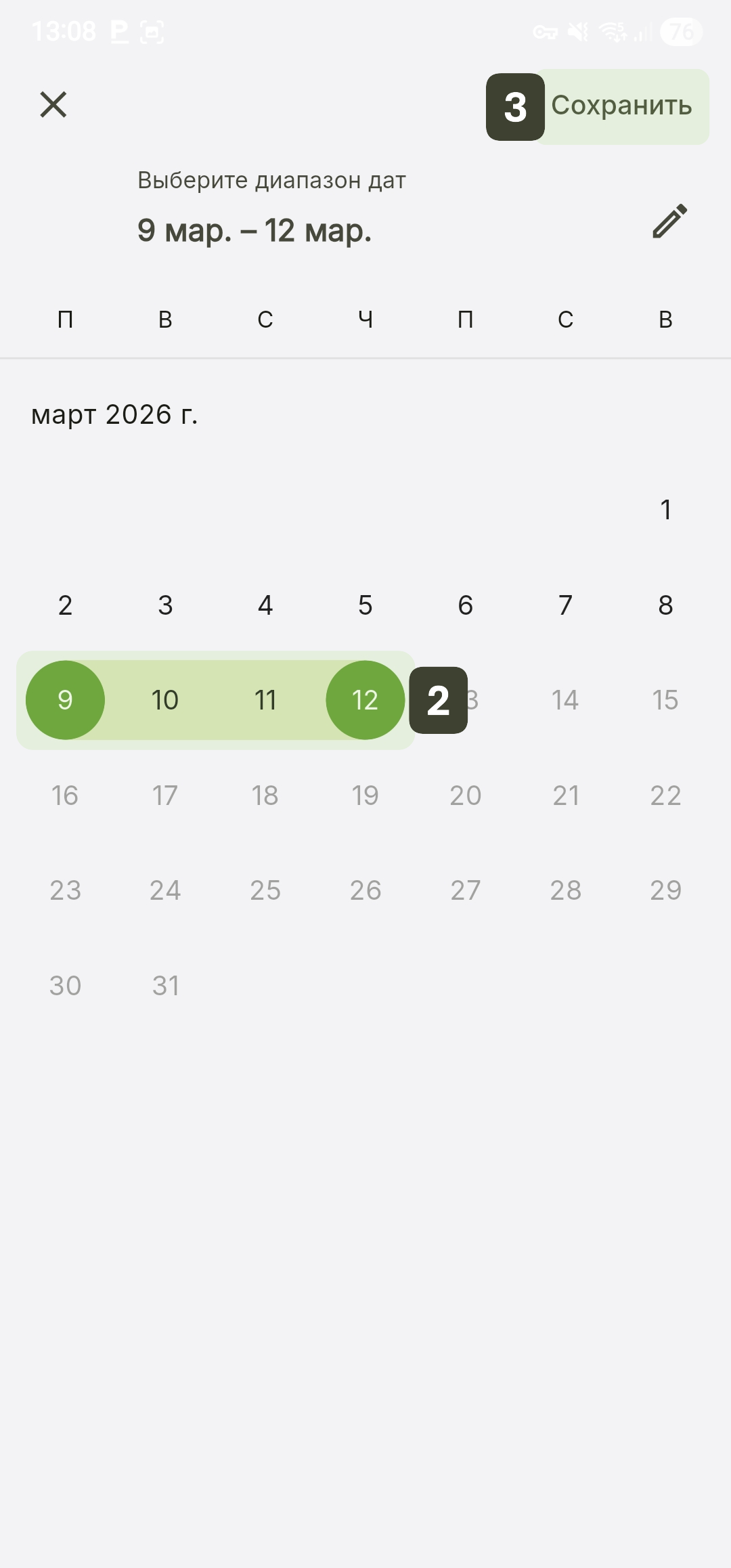Viewport: 731px width, 1568px height.
Task: Switch to text input with pencil icon
Action: pyautogui.click(x=669, y=221)
